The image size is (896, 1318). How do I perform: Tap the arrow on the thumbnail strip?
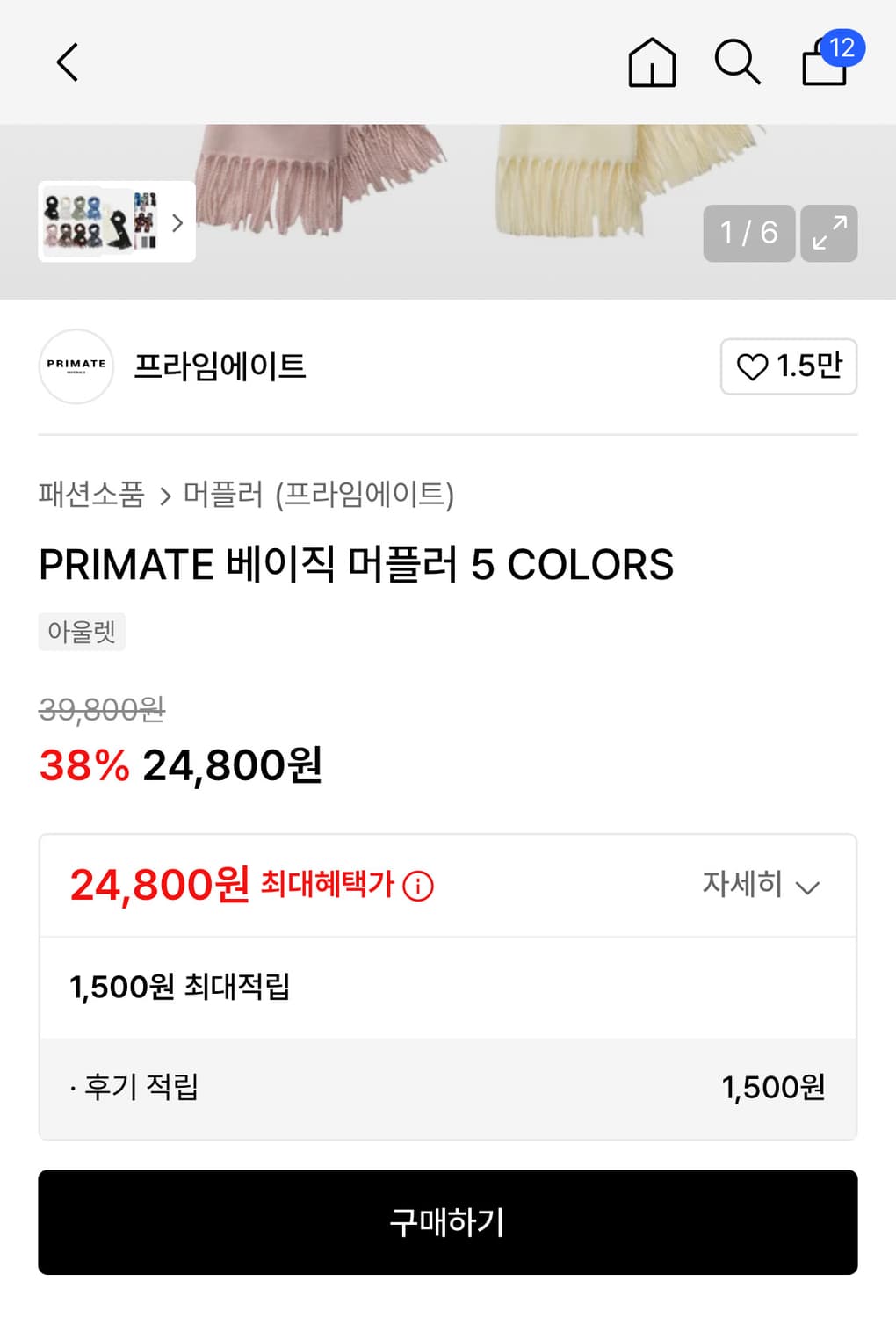click(177, 222)
